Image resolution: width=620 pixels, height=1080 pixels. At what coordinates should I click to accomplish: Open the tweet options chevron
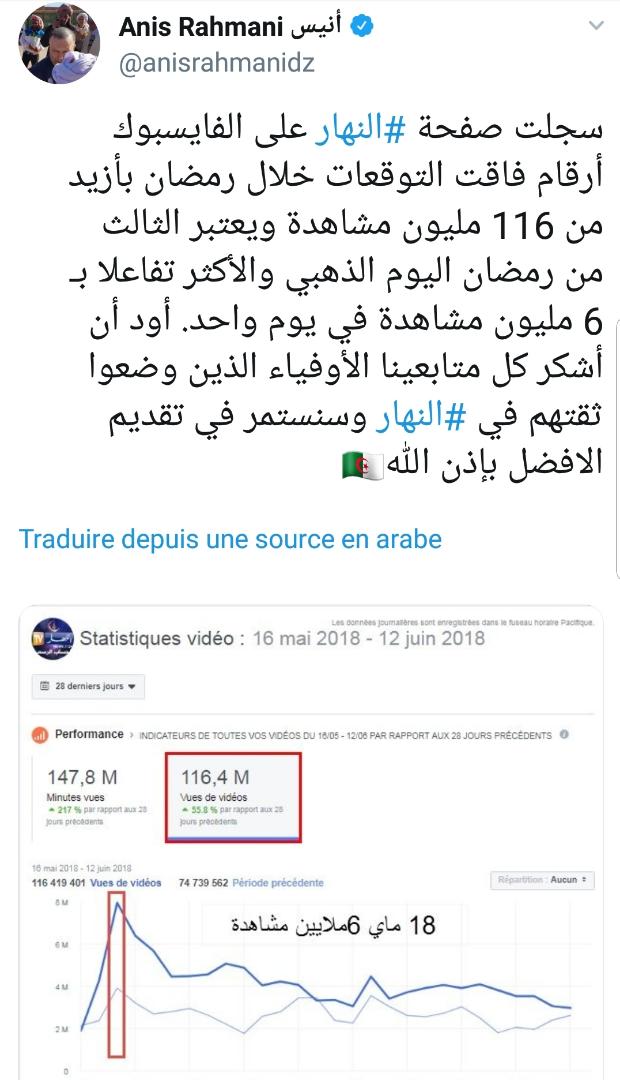pos(596,27)
